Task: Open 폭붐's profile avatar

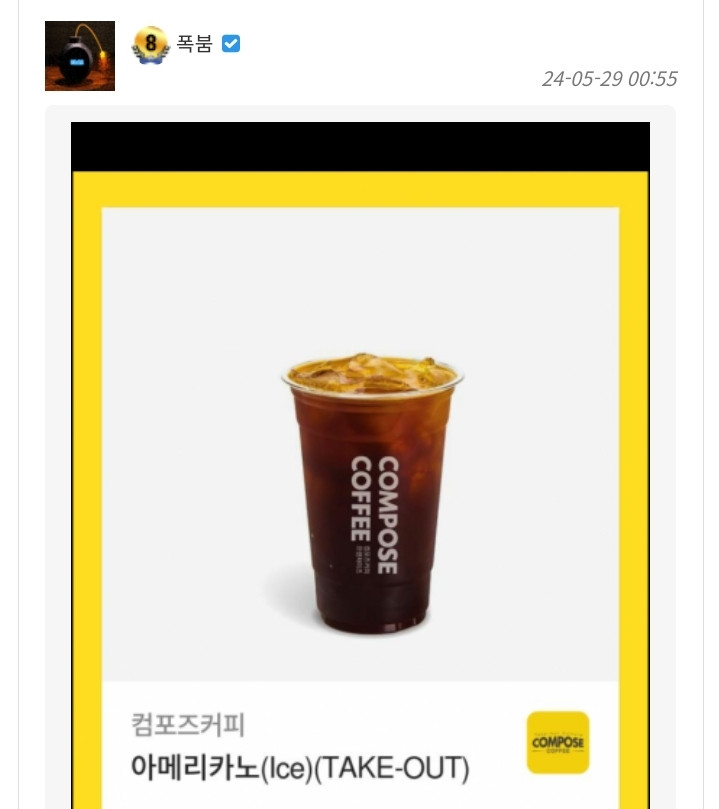Action: (x=80, y=56)
